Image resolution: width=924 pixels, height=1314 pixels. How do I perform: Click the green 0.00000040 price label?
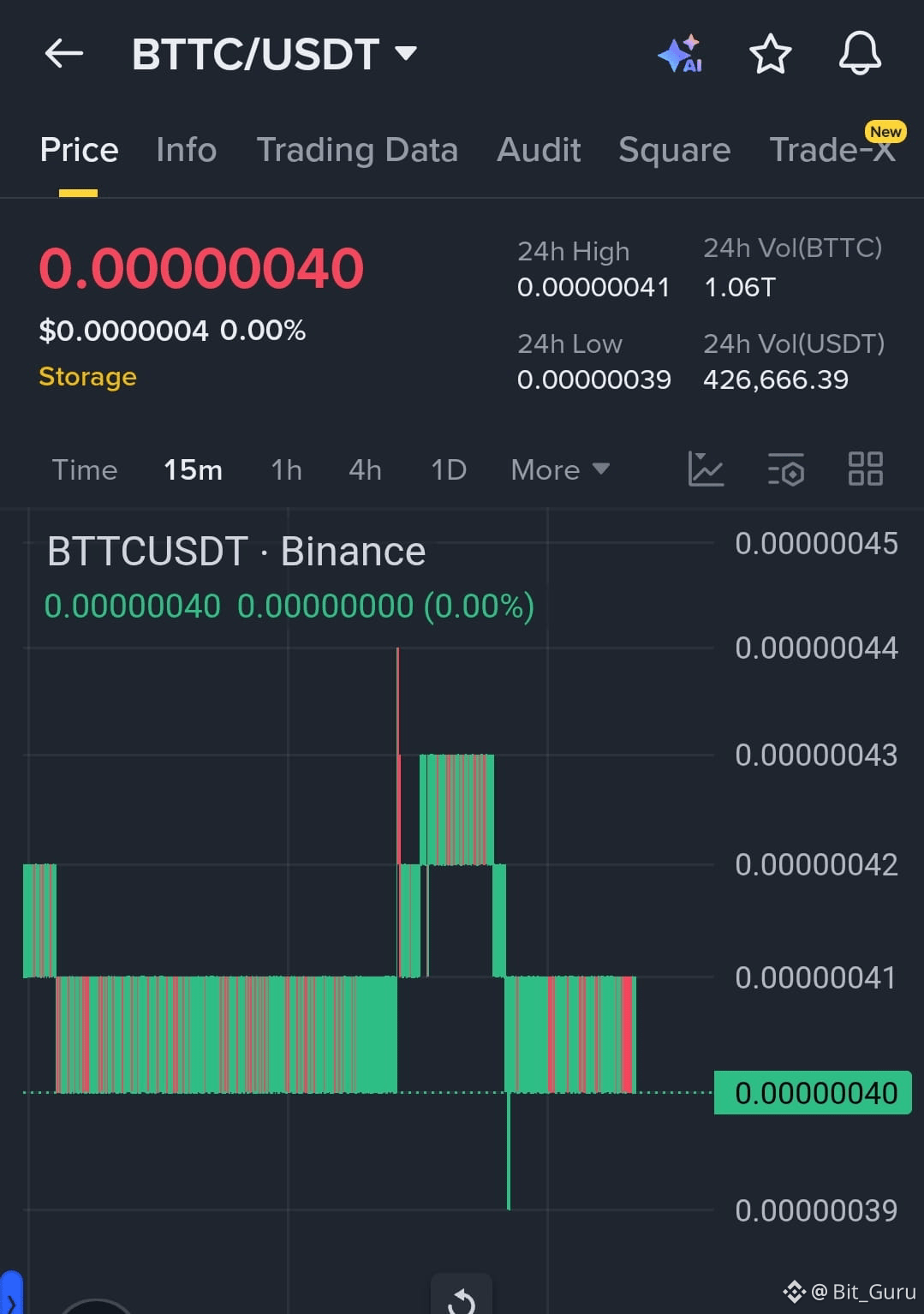(812, 1092)
